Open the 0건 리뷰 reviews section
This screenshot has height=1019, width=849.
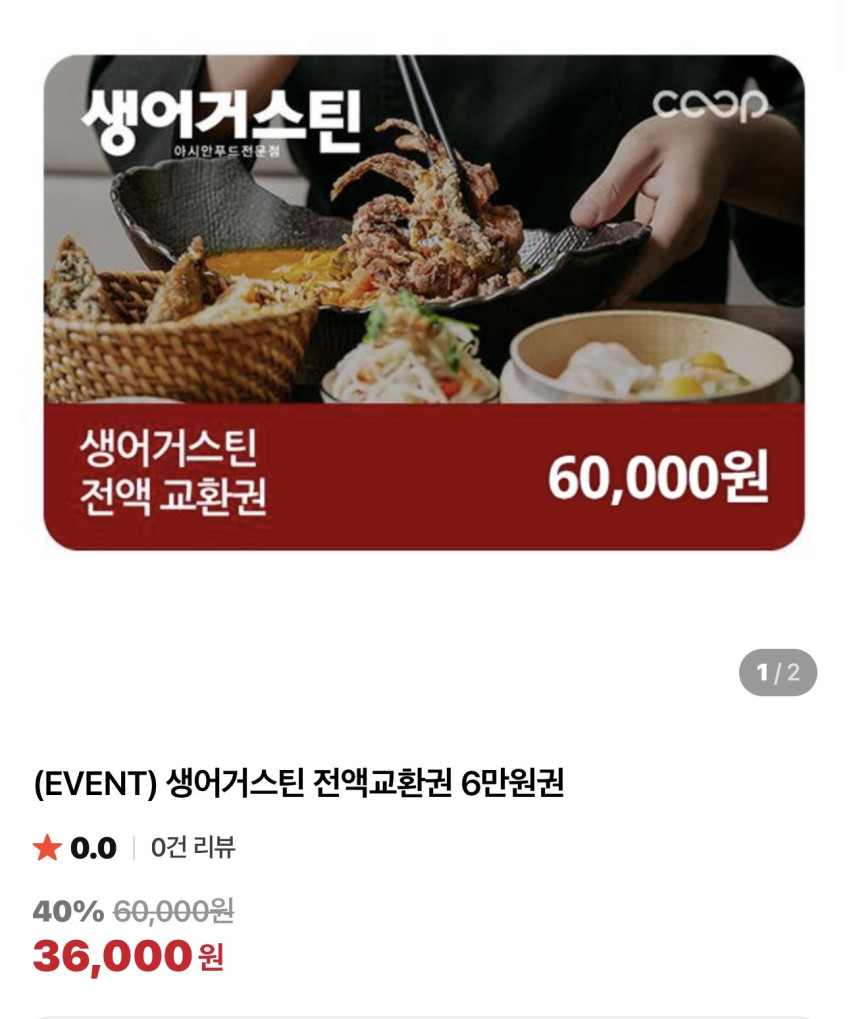193,848
